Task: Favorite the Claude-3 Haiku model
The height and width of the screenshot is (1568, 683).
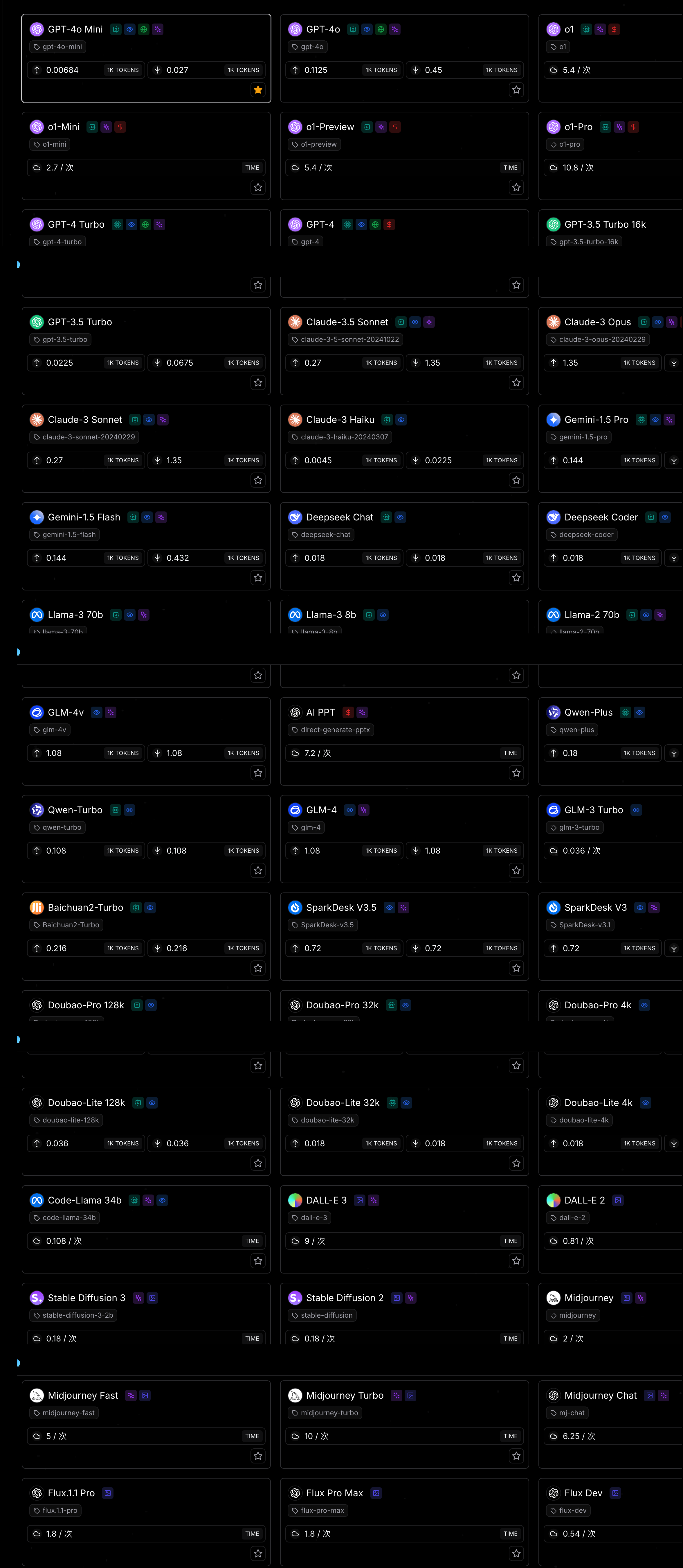Action: click(516, 480)
